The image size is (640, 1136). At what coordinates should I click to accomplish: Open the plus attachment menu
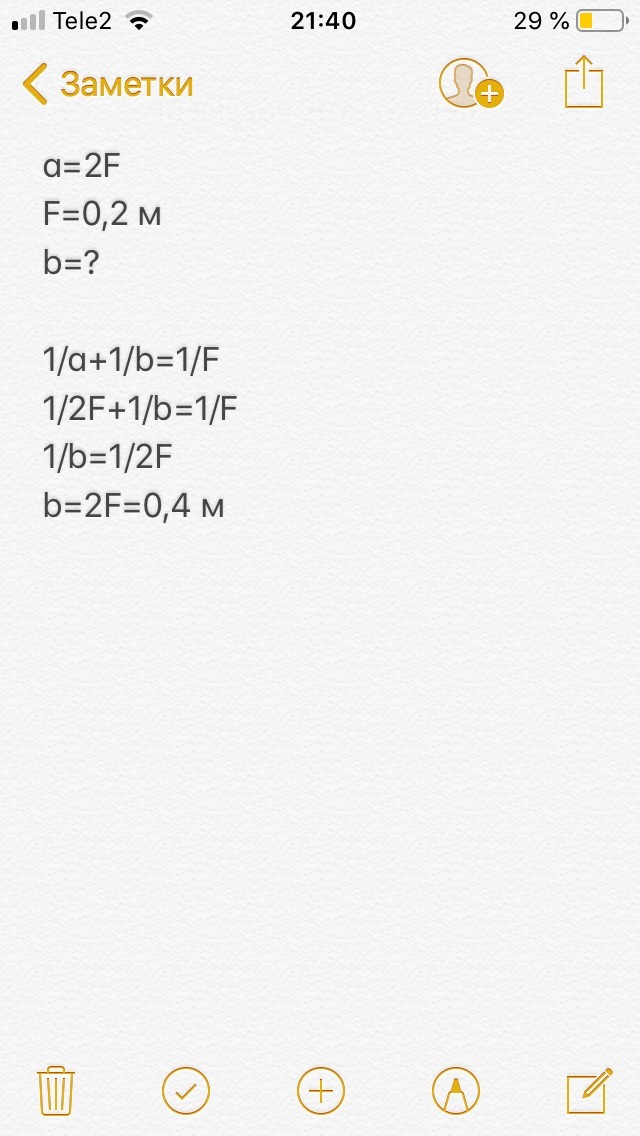[320, 1089]
